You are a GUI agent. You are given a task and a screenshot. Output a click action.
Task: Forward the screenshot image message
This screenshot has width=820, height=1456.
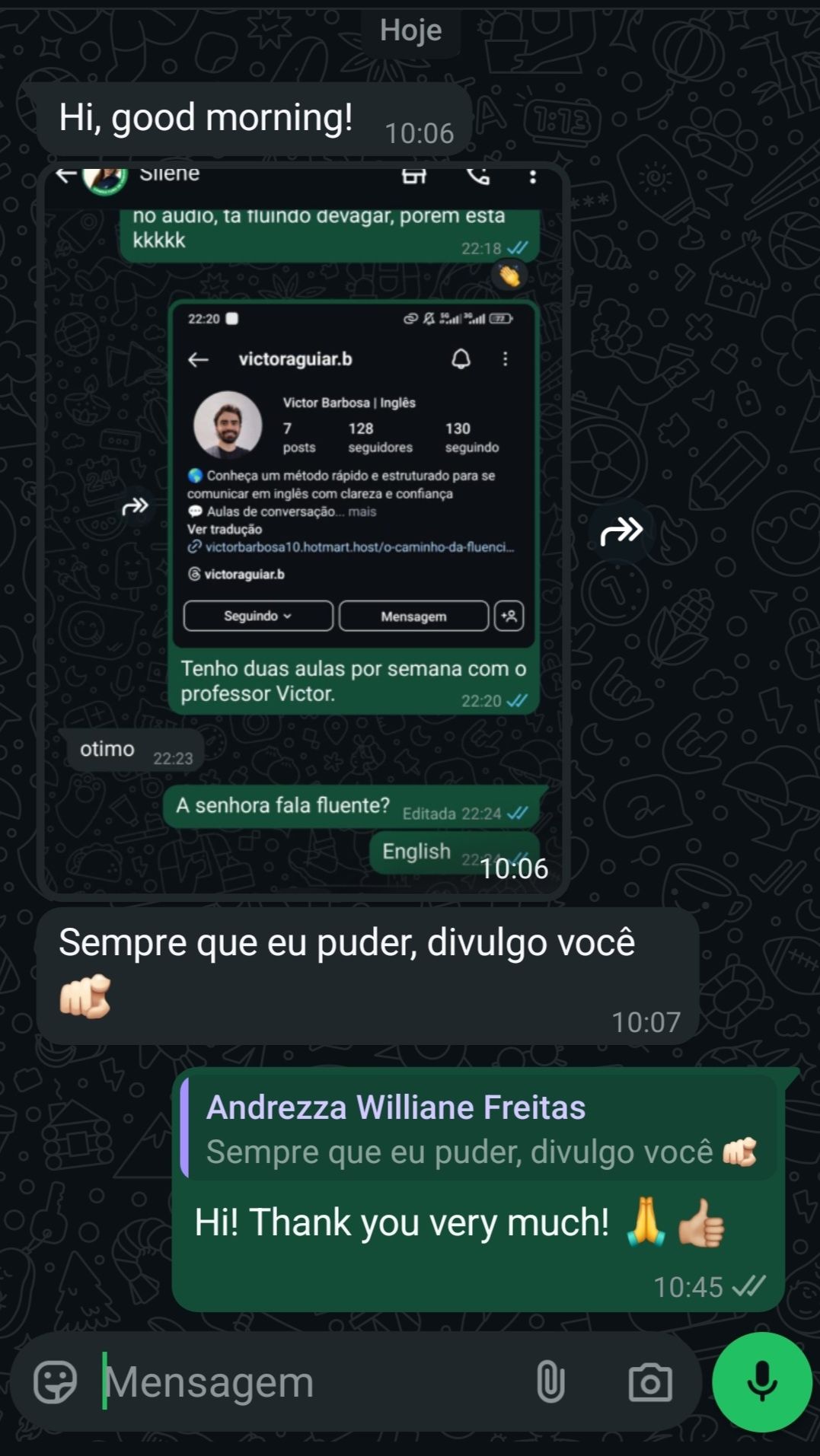[621, 530]
